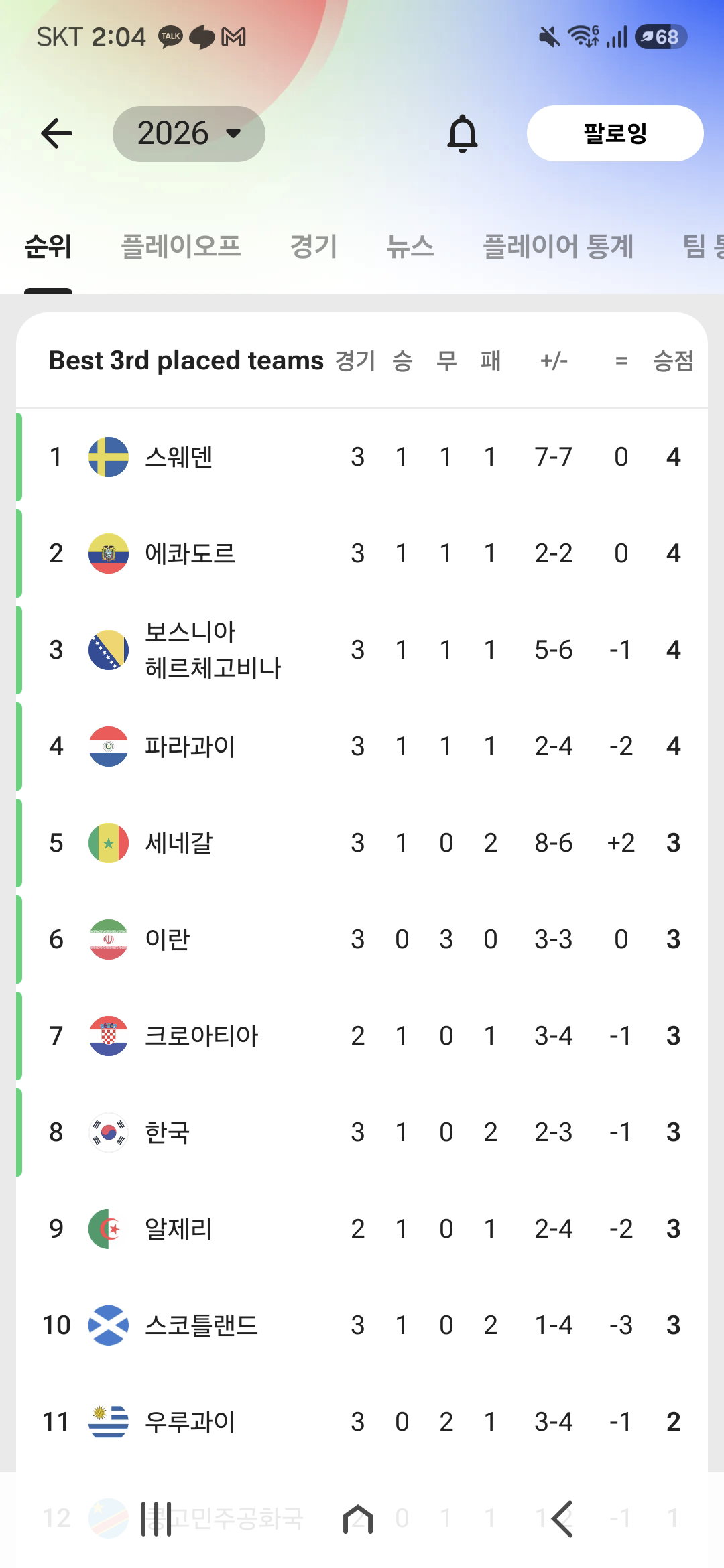Open the 우루과이 team row
Screen dimensions: 724x1568
tap(362, 1422)
